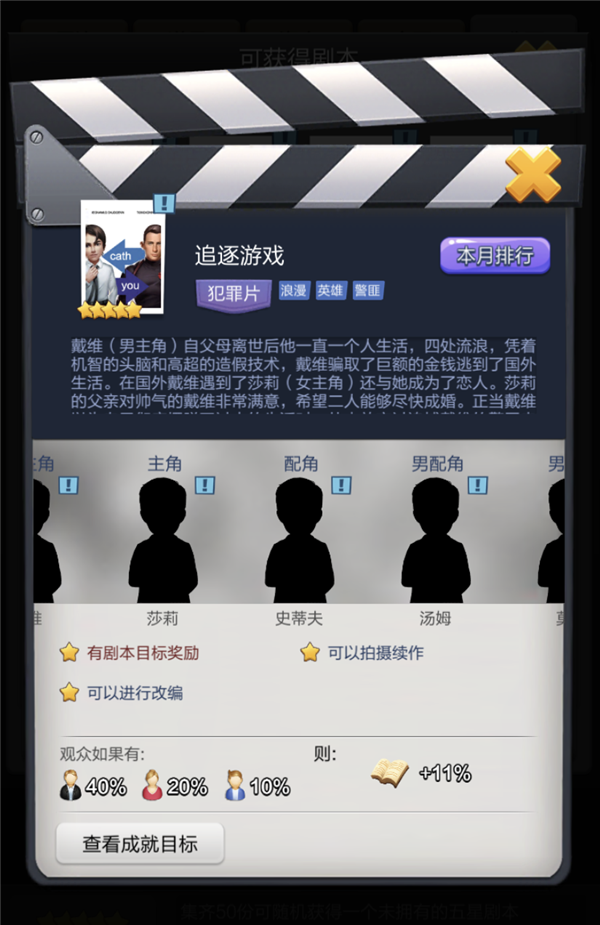Viewport: 600px width, 925px height.
Task: Tap the 犯罪片 genre tag
Action: click(232, 292)
